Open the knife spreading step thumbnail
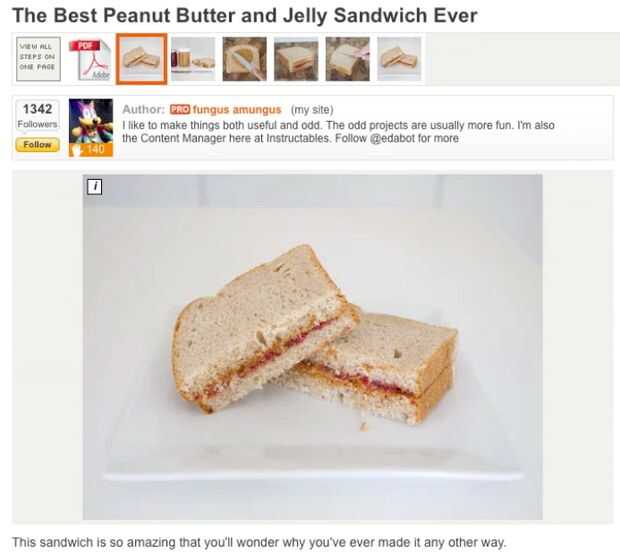This screenshot has height=553, width=620. pos(244,59)
